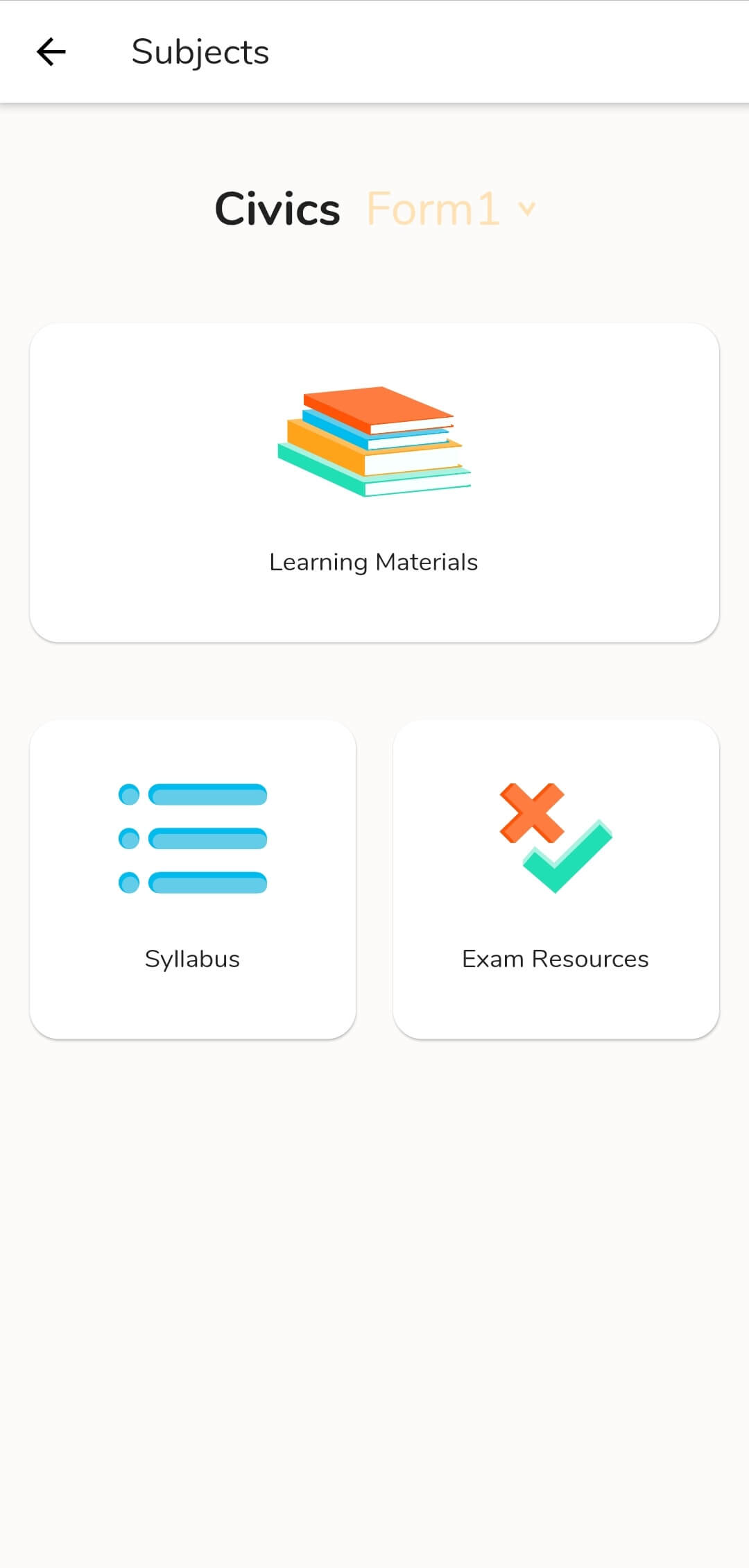The image size is (749, 1568).
Task: Open the Learning Materials card
Action: click(x=374, y=483)
